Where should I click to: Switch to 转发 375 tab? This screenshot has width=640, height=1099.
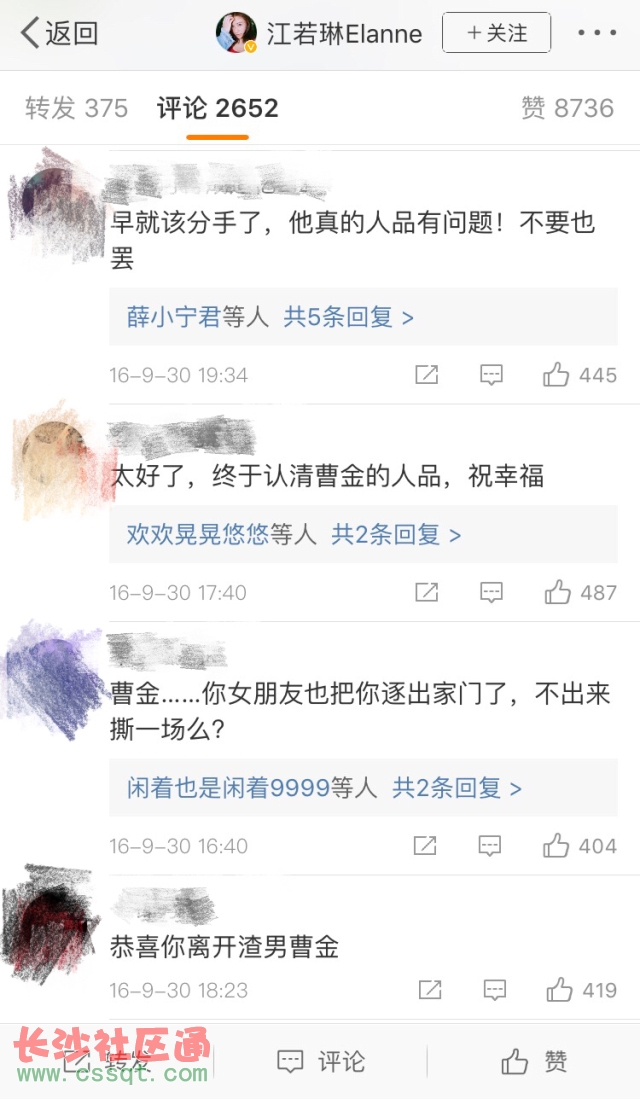click(x=77, y=108)
